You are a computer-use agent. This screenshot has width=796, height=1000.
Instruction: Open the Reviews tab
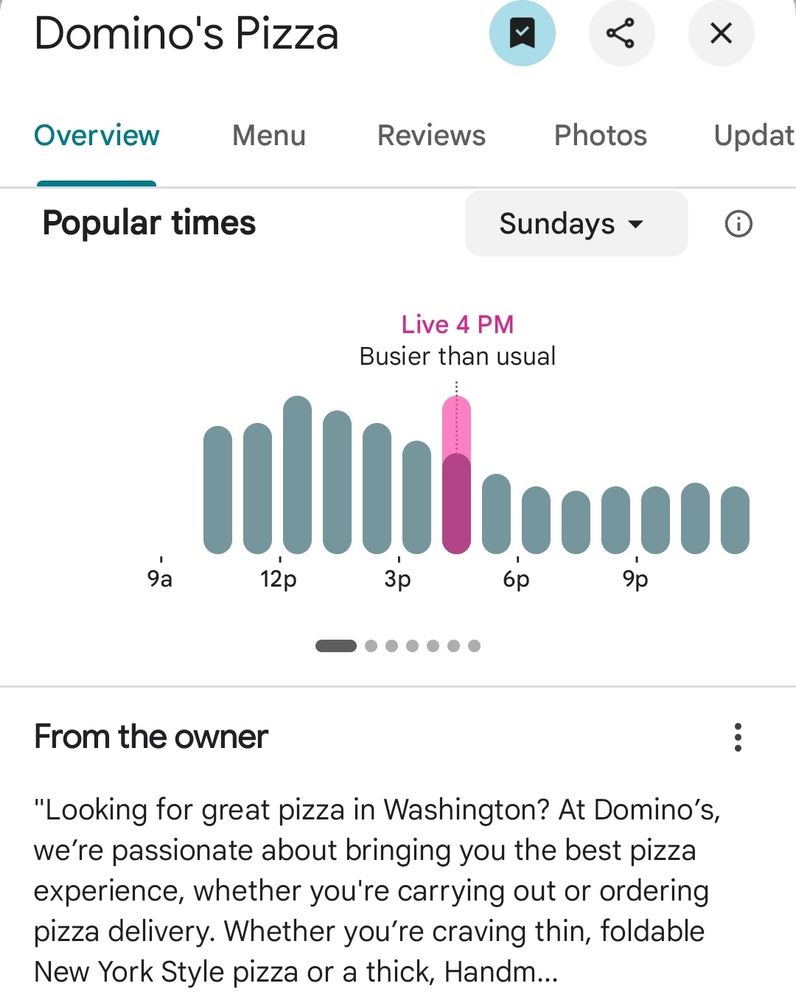(x=431, y=135)
